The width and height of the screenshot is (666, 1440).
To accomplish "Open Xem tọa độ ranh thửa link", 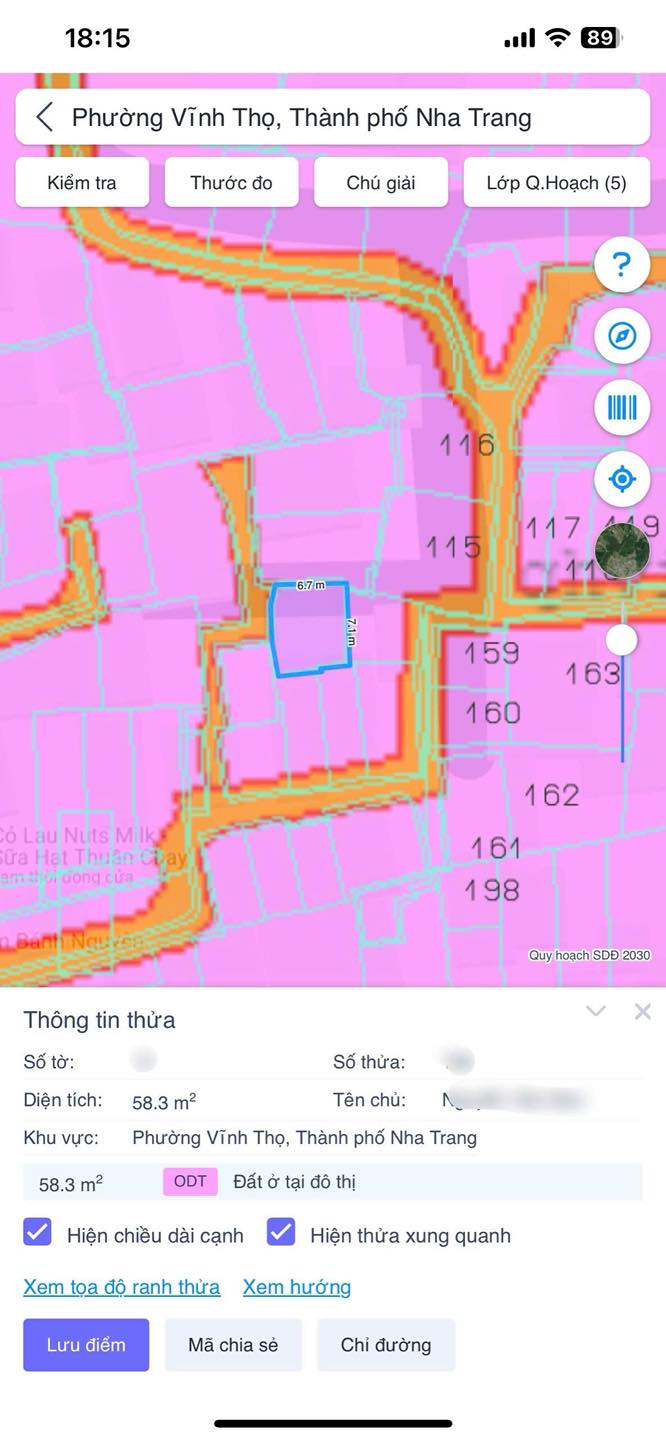I will (121, 1287).
